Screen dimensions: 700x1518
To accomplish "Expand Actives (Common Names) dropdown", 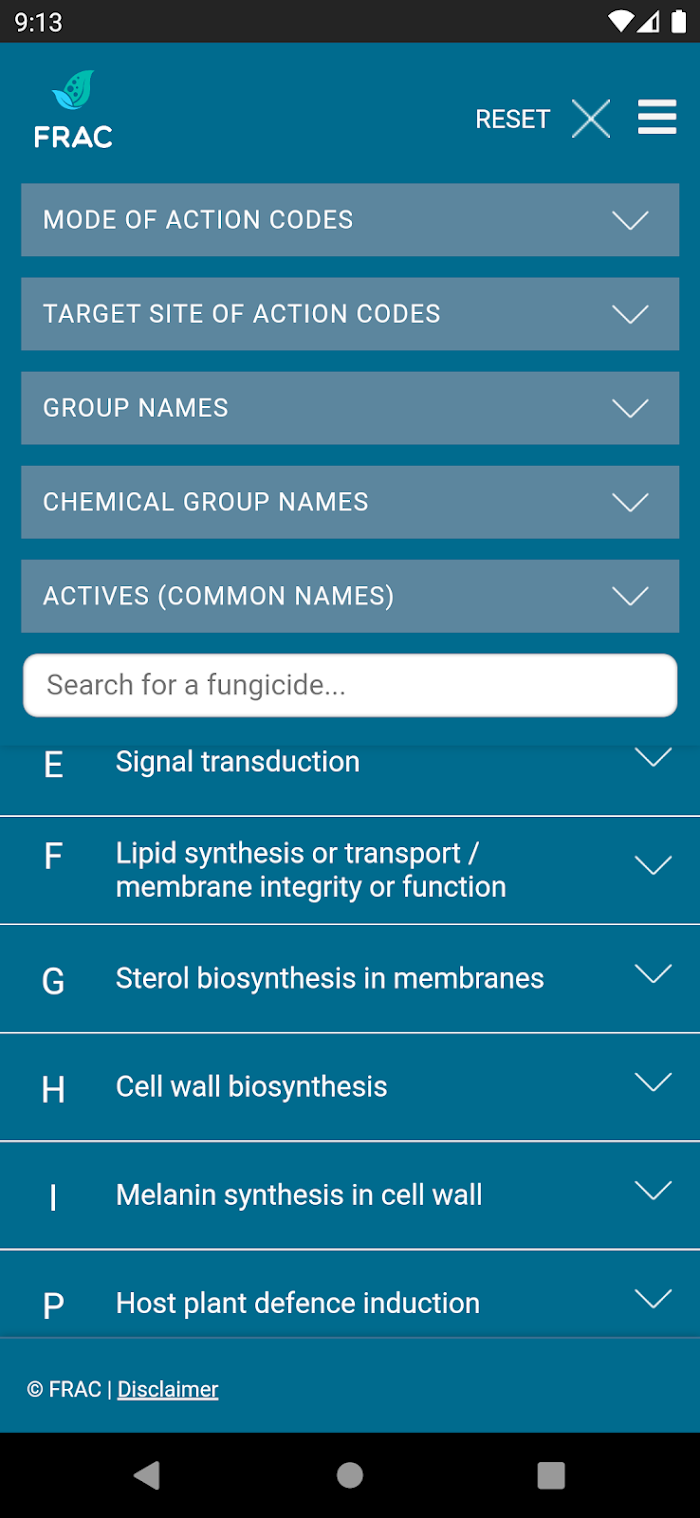I will point(350,596).
